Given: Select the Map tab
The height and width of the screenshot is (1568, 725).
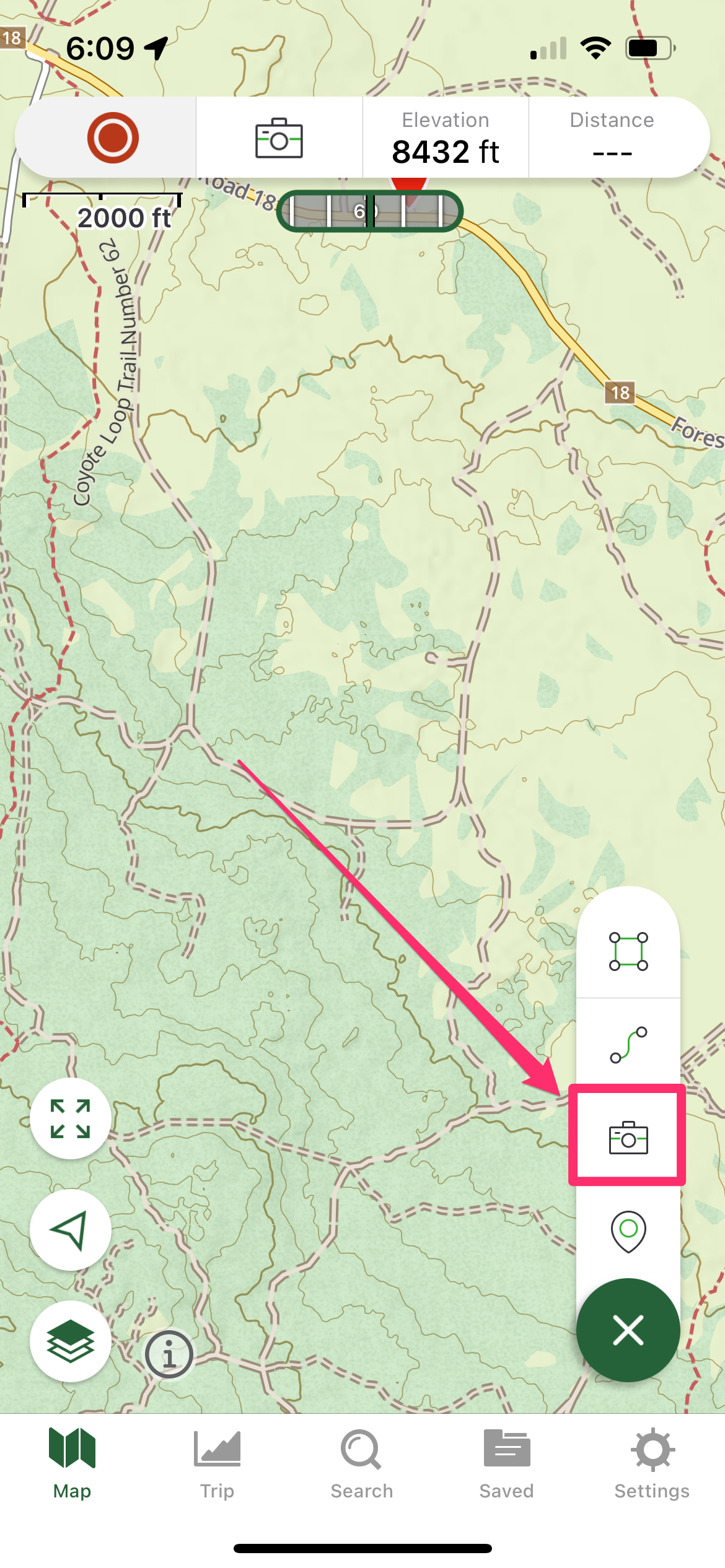Looking at the screenshot, I should click(72, 1464).
